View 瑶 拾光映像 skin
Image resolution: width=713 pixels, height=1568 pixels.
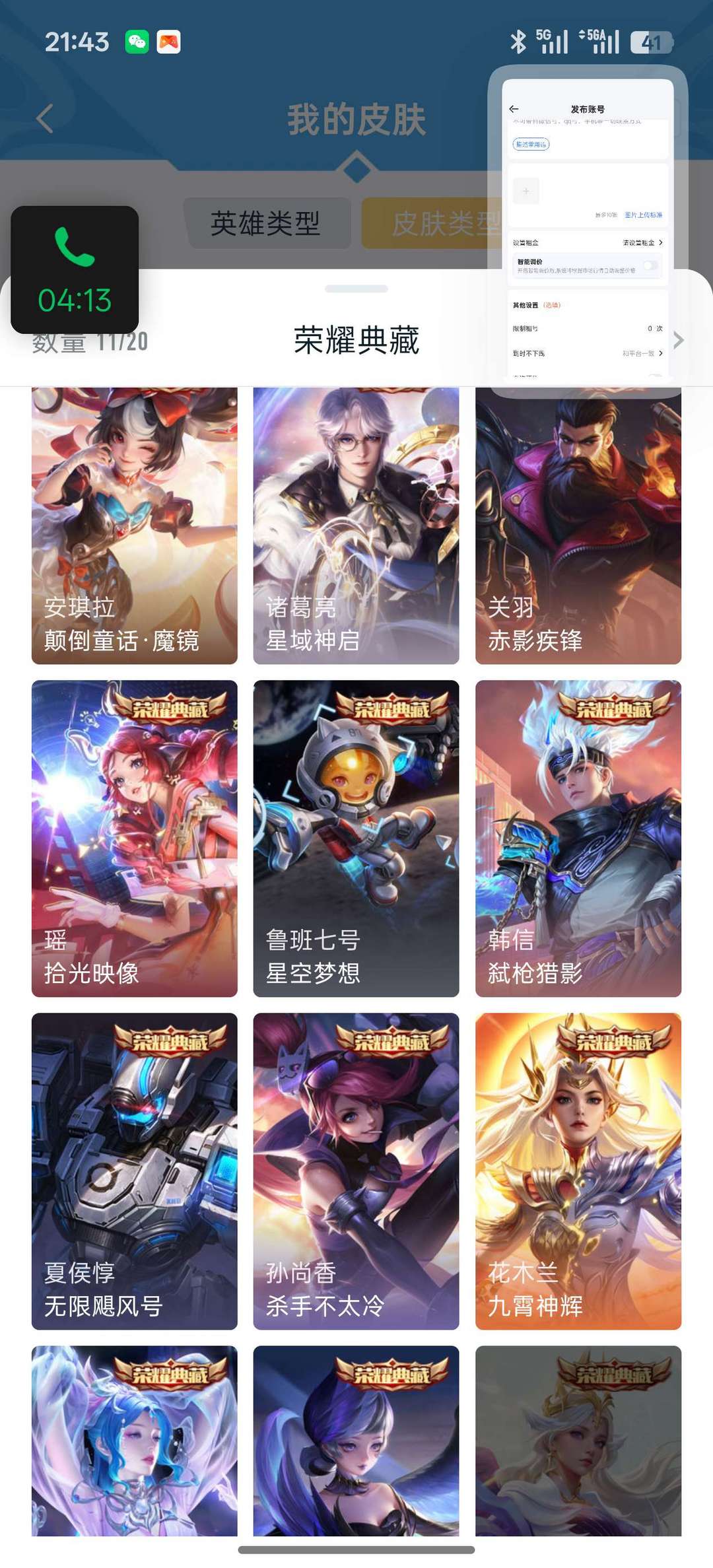tap(135, 838)
